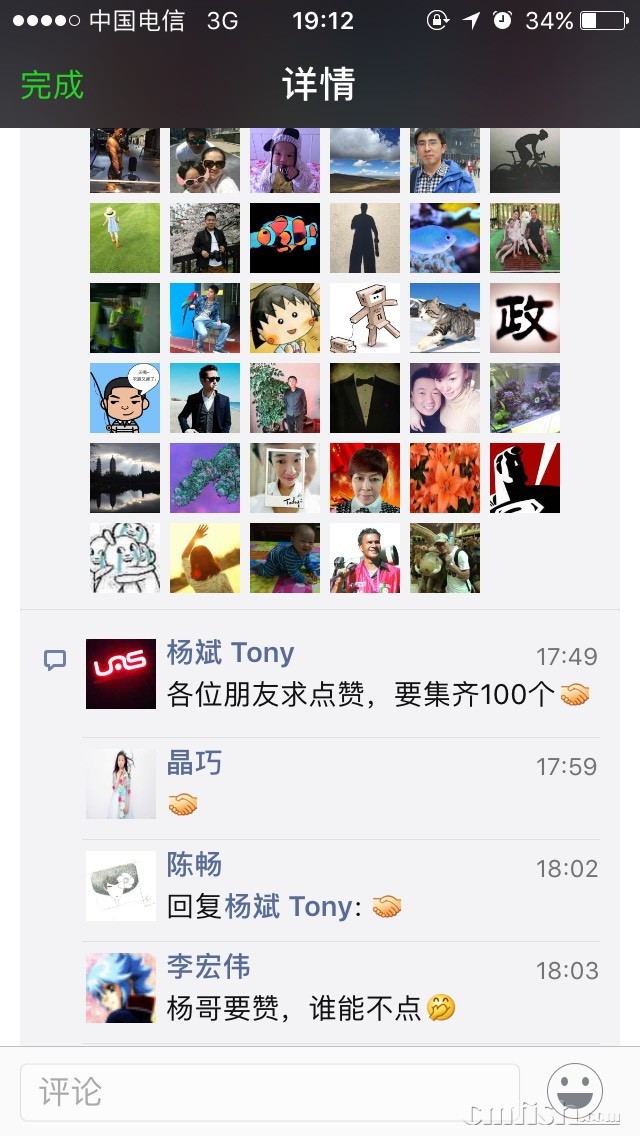Viewport: 640px width, 1136px height.
Task: Tap 李宏伟's blue-haired anime avatar
Action: coord(121,987)
